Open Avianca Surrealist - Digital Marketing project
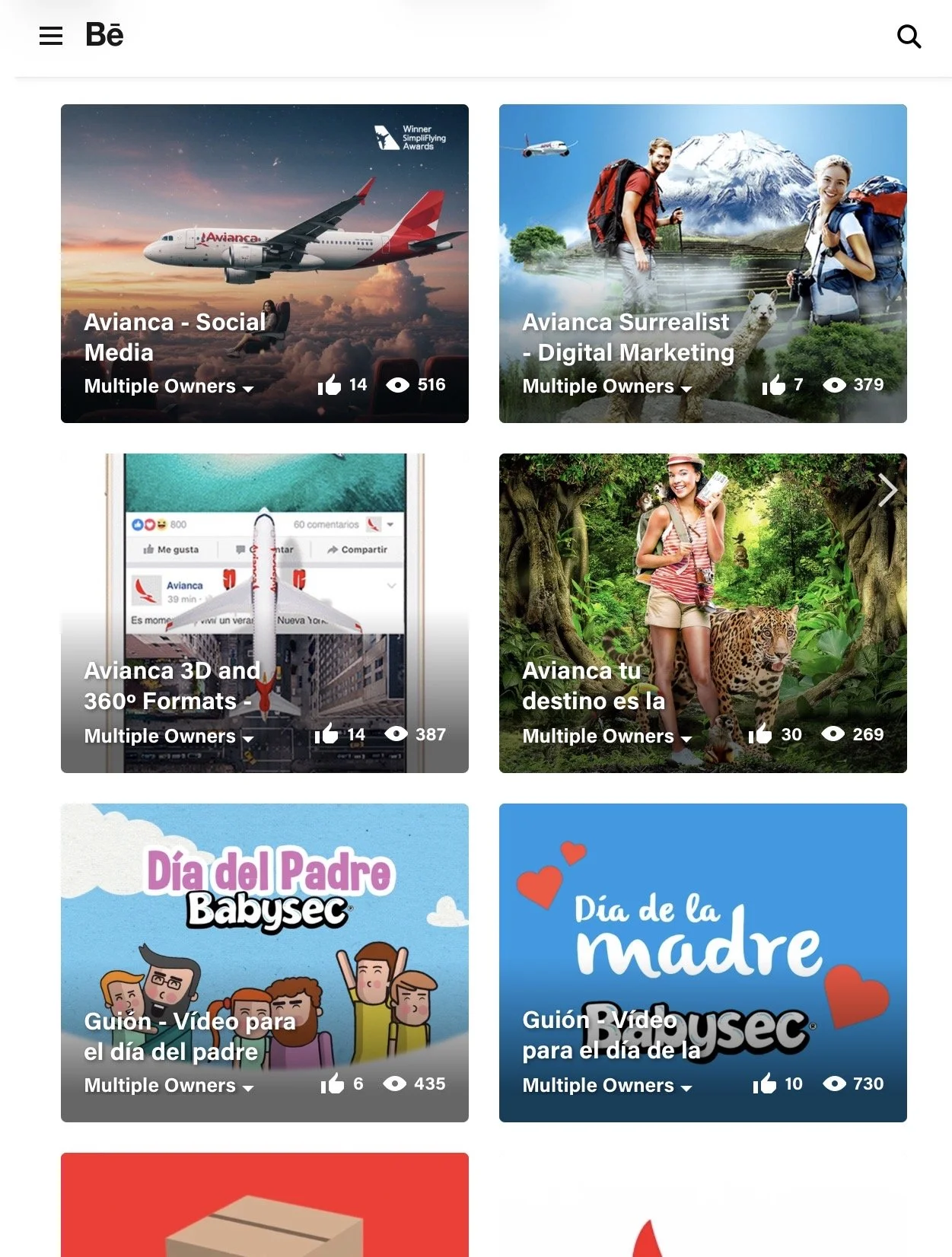 pyautogui.click(x=703, y=263)
